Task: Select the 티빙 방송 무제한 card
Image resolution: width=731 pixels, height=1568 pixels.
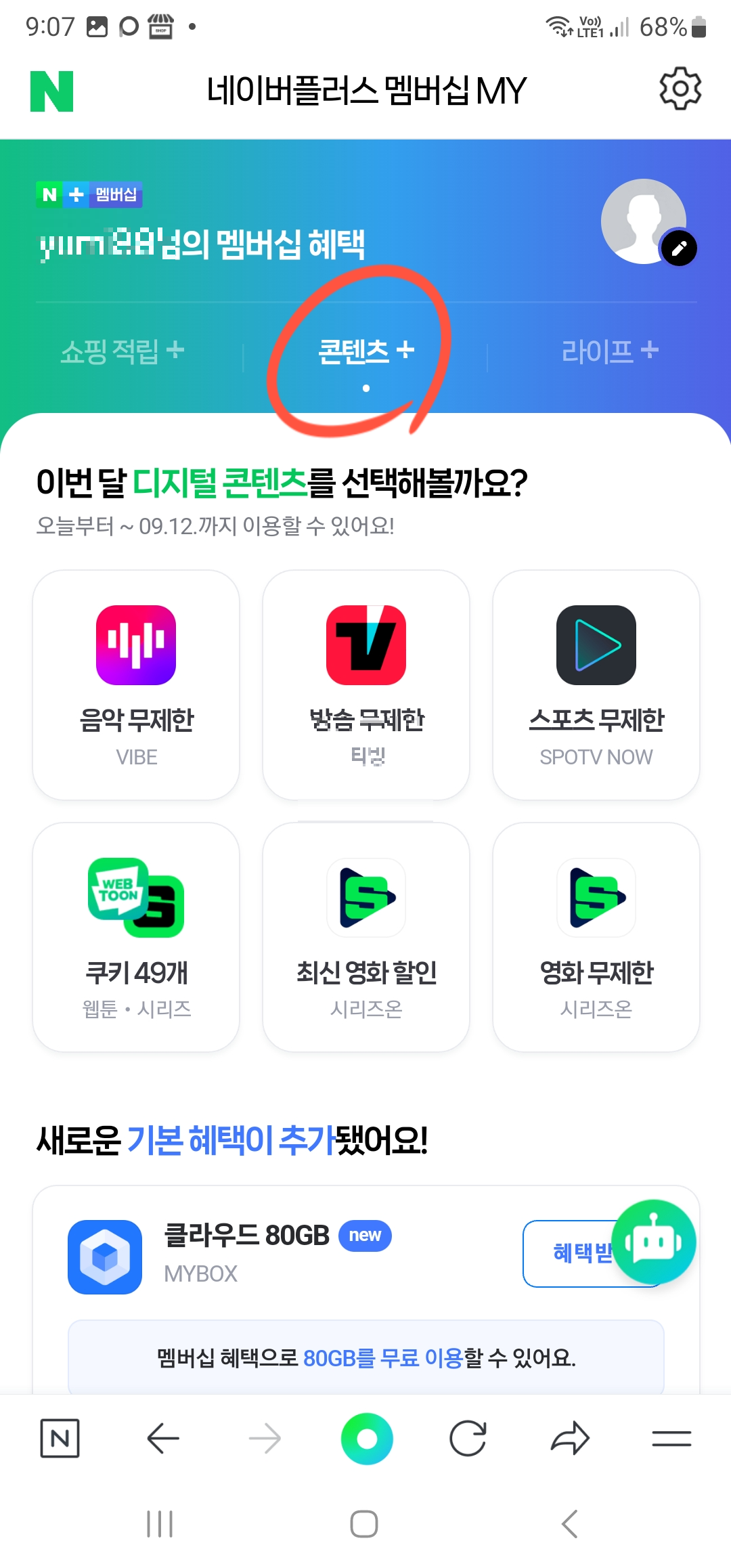Action: [365, 684]
